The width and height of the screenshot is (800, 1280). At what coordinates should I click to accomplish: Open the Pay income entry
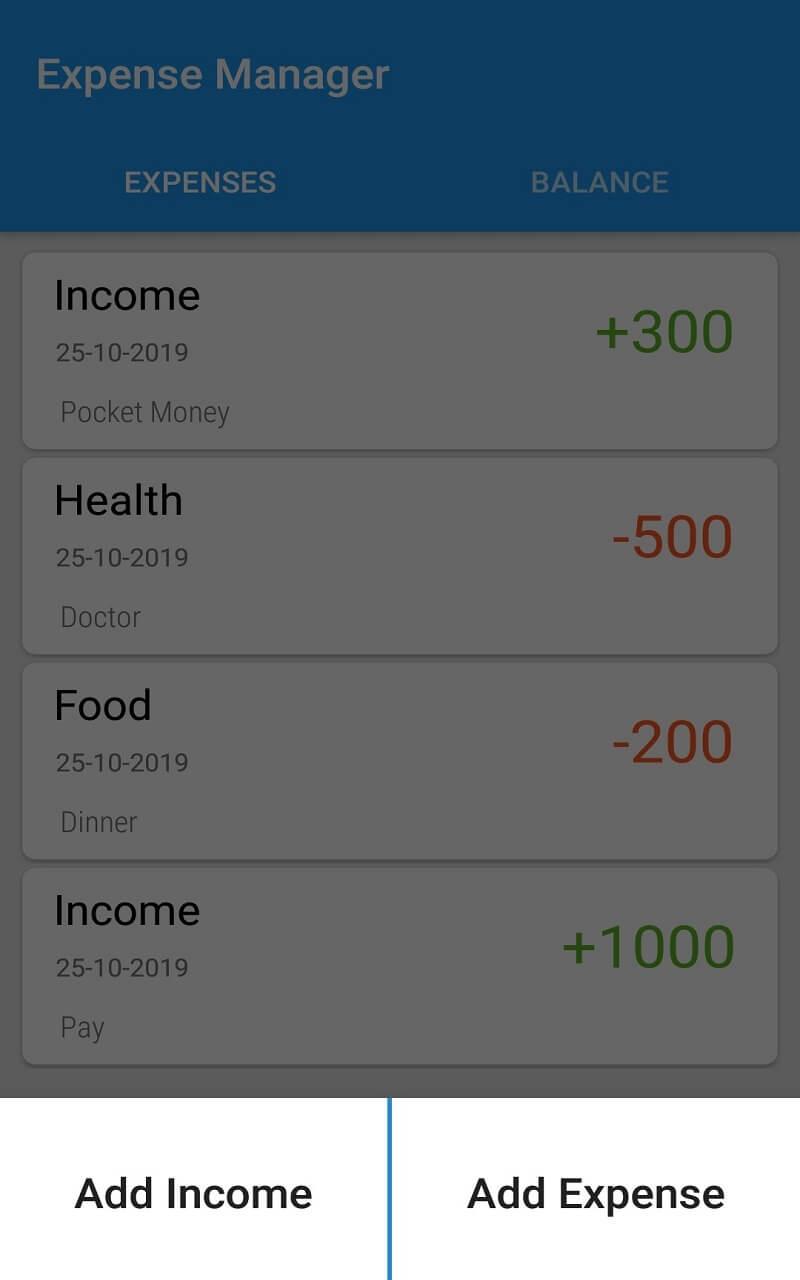(x=400, y=966)
